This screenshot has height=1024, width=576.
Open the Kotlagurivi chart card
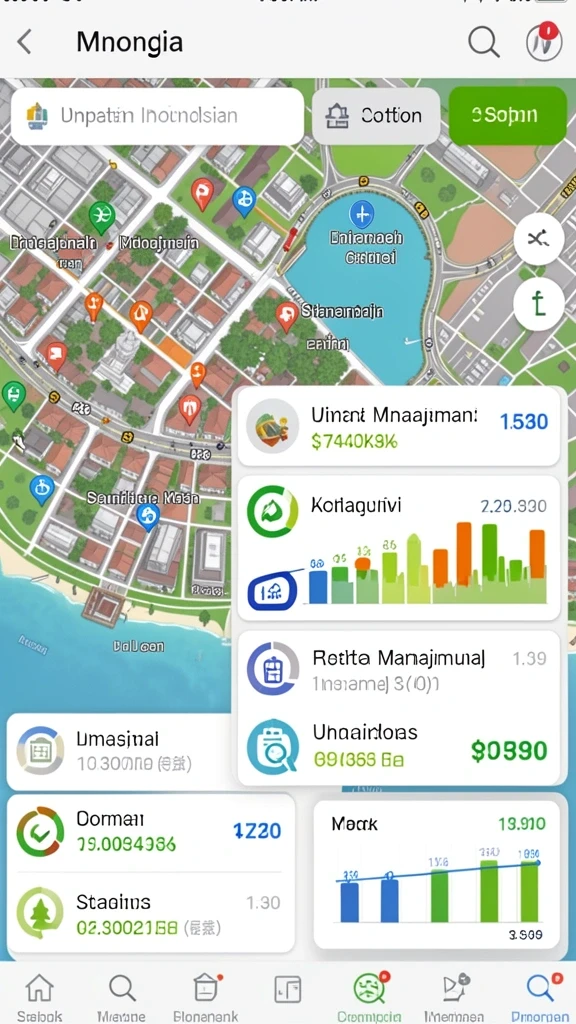click(x=398, y=548)
